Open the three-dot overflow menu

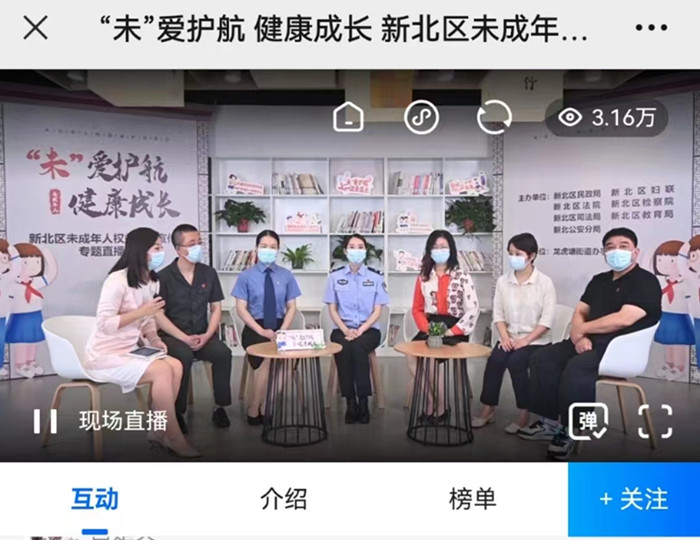651,28
